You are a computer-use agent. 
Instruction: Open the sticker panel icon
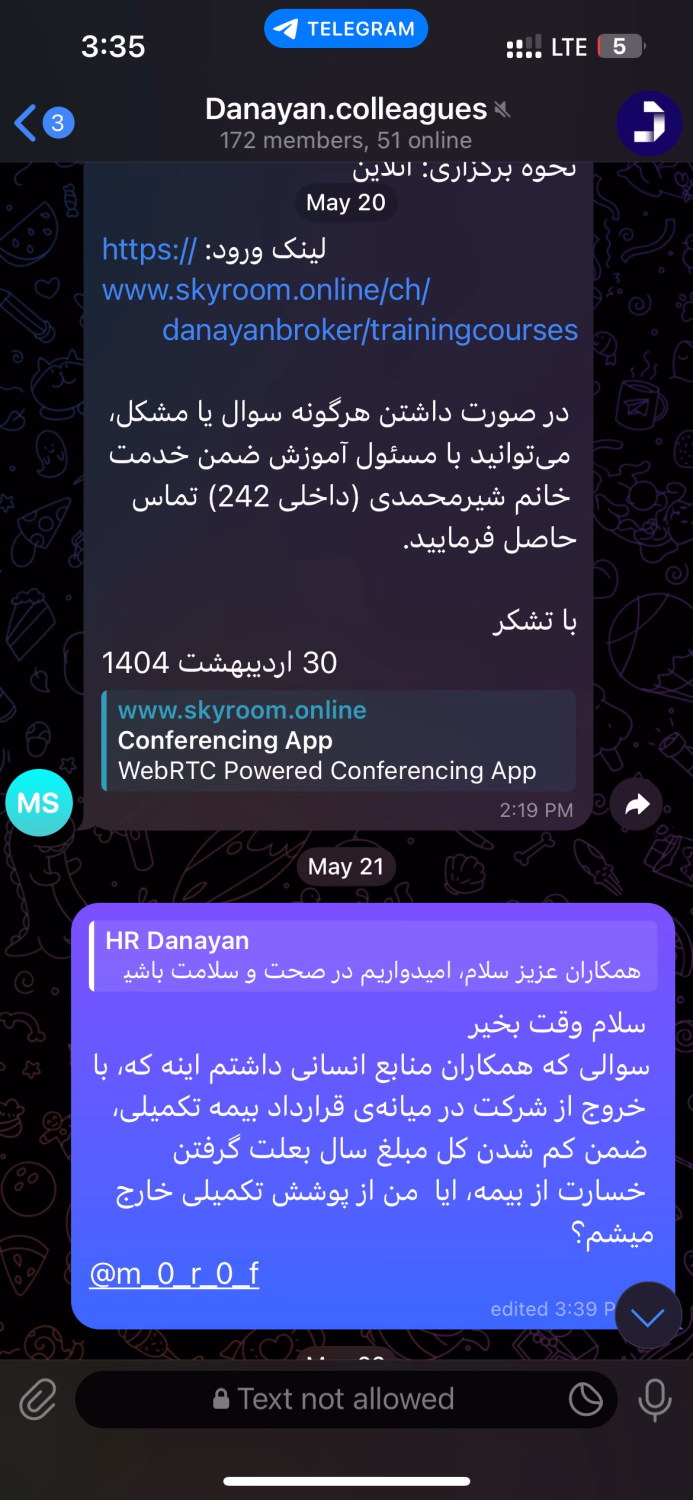point(586,1399)
